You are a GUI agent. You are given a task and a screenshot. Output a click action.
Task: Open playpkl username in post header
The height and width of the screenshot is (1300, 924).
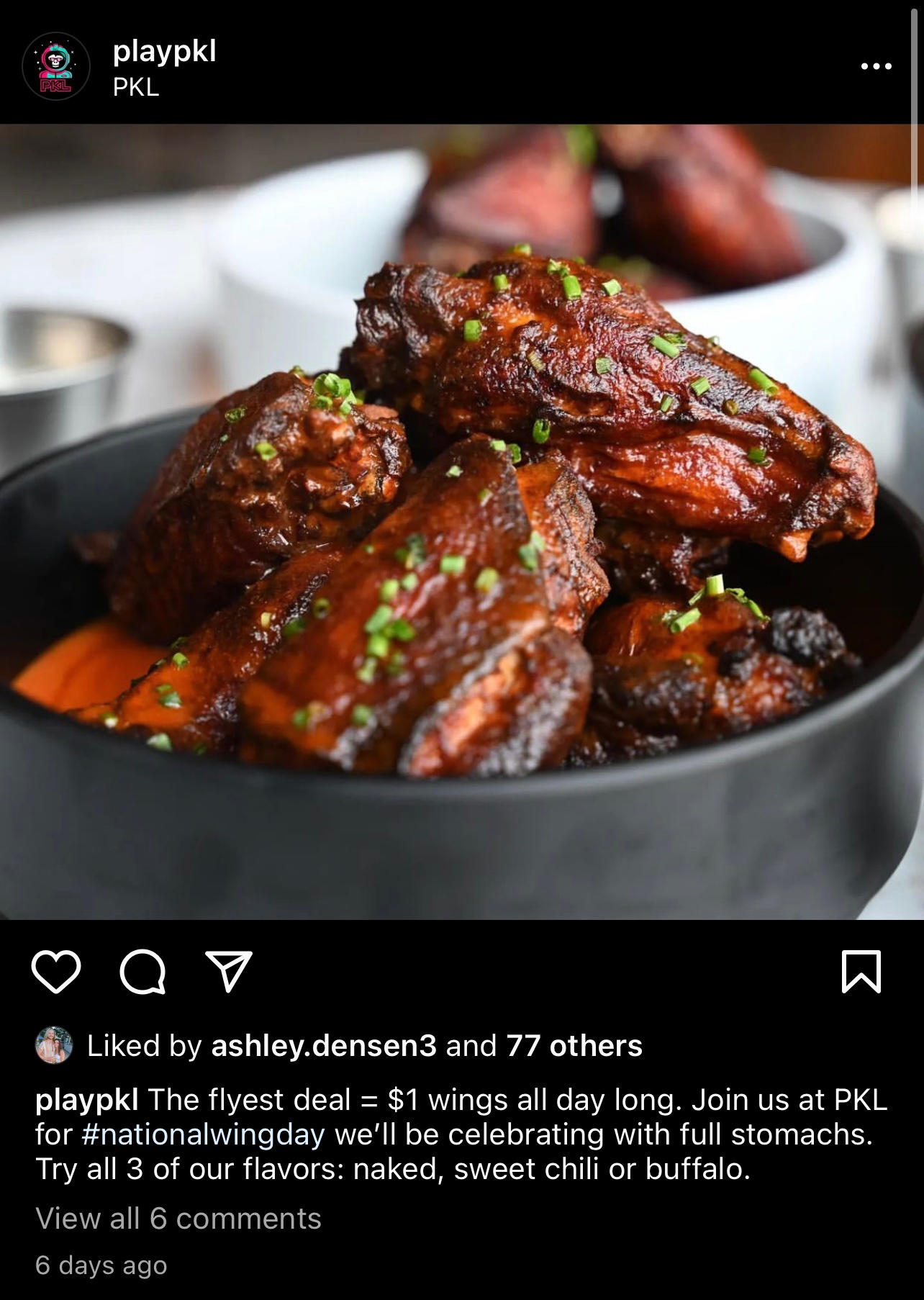tap(164, 51)
